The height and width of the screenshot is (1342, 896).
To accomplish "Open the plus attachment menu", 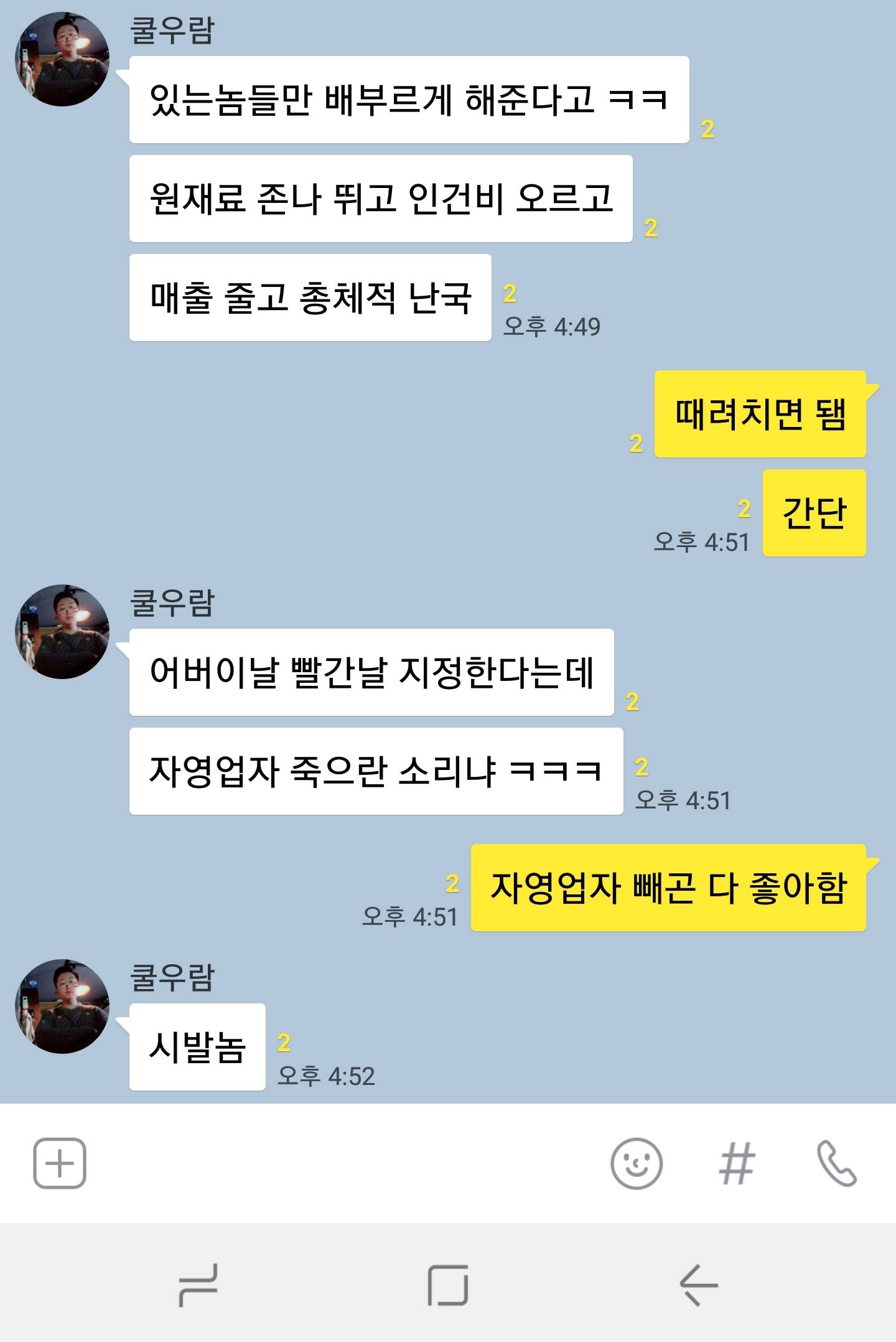I will [x=59, y=1163].
